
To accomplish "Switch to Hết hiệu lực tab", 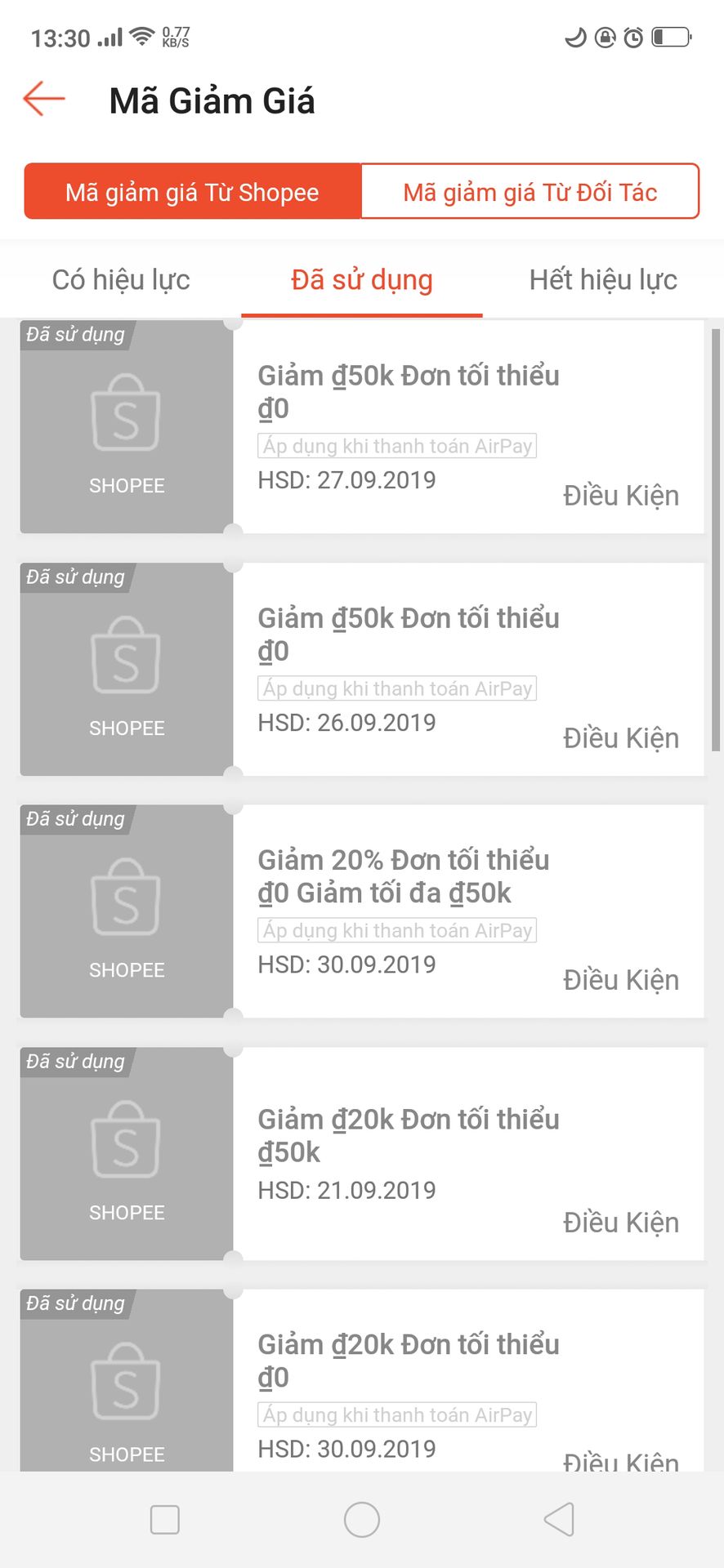I will [603, 280].
